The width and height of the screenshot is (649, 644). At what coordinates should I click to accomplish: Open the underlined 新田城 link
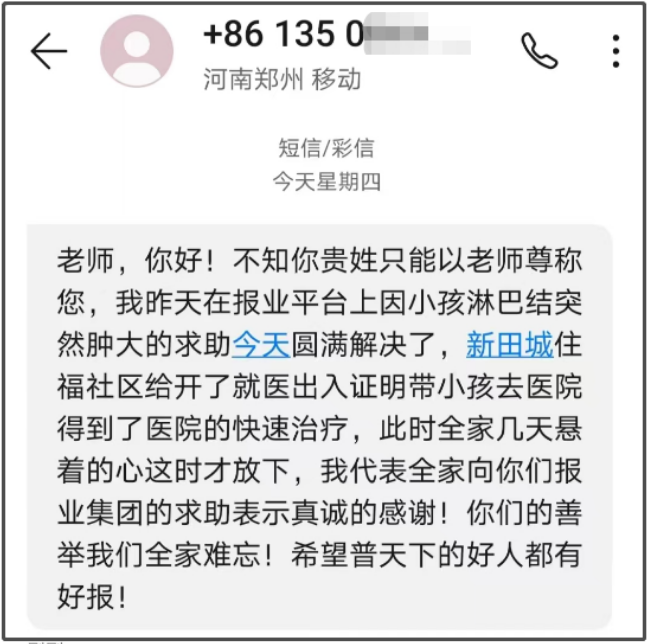[509, 346]
